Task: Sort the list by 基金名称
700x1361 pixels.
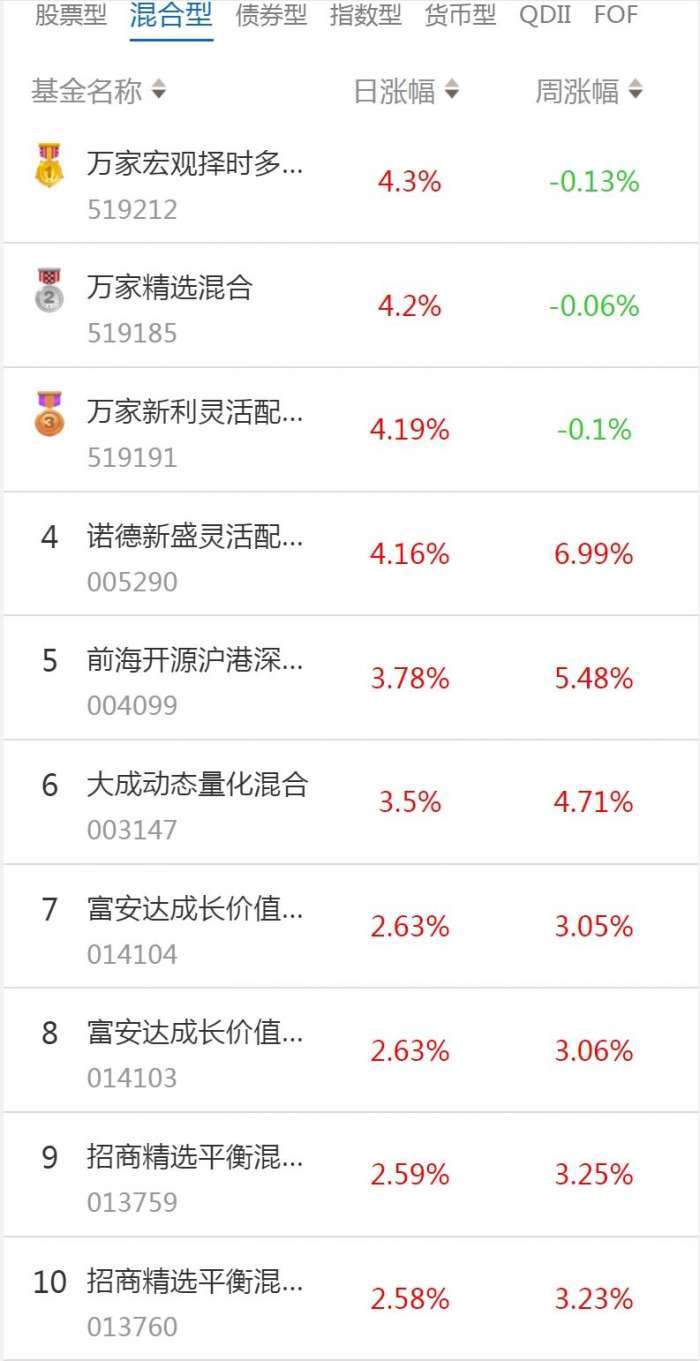Action: point(98,92)
